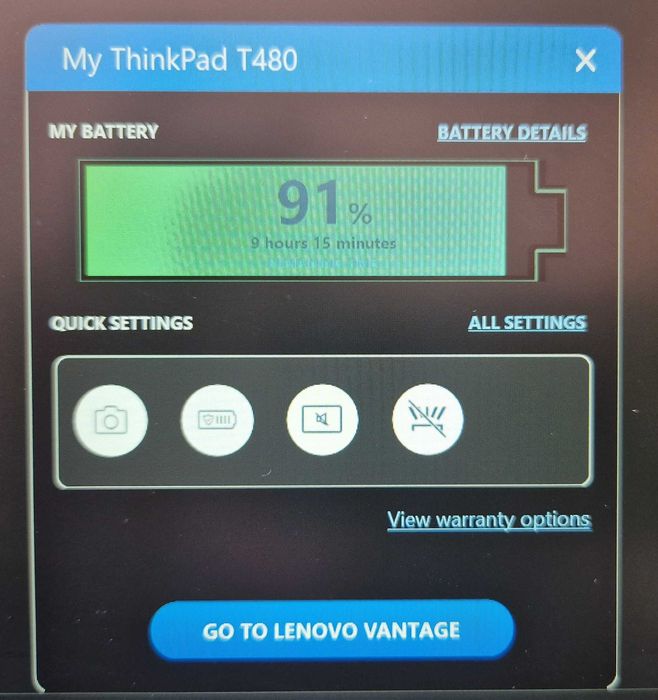View warranty options
The width and height of the screenshot is (658, 700).
point(488,520)
